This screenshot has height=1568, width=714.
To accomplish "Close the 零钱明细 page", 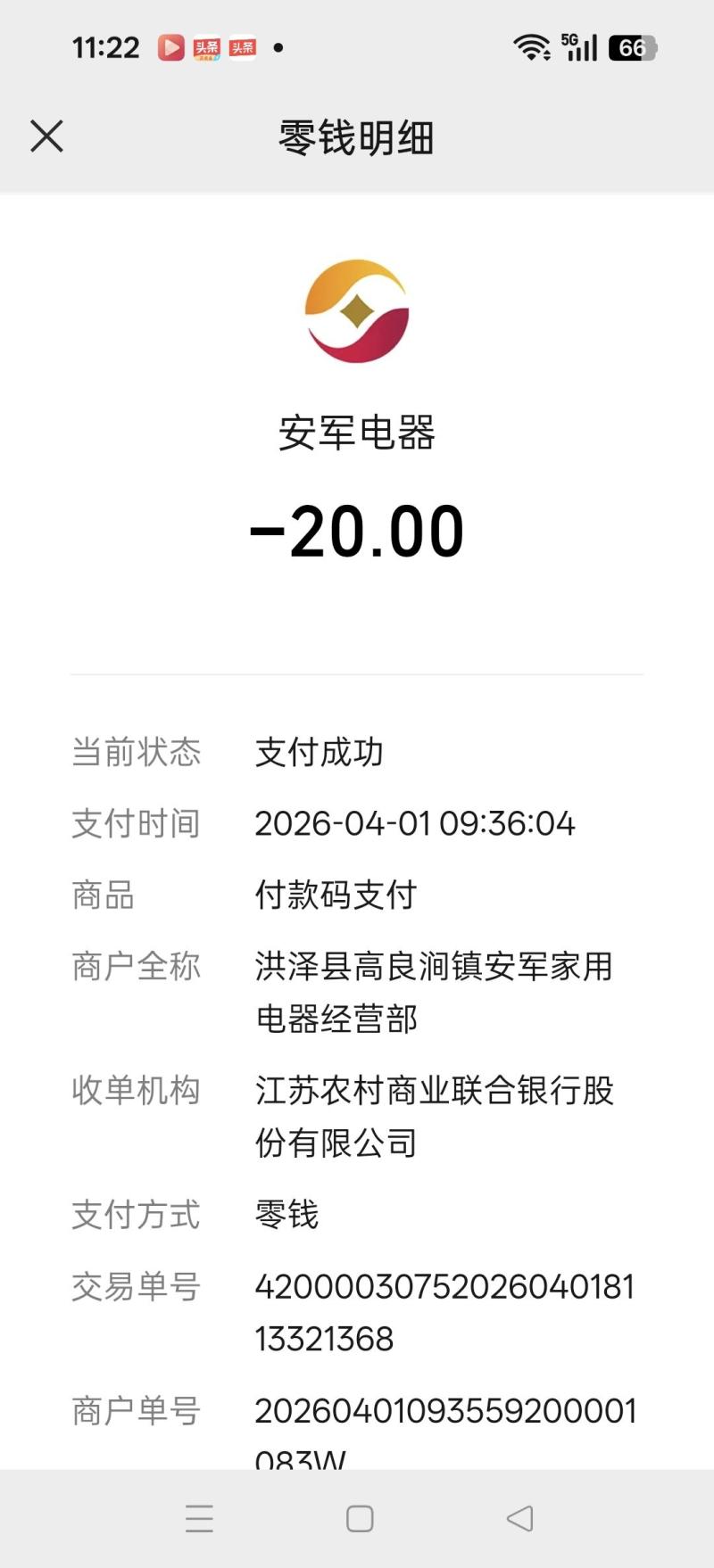I will coord(46,136).
